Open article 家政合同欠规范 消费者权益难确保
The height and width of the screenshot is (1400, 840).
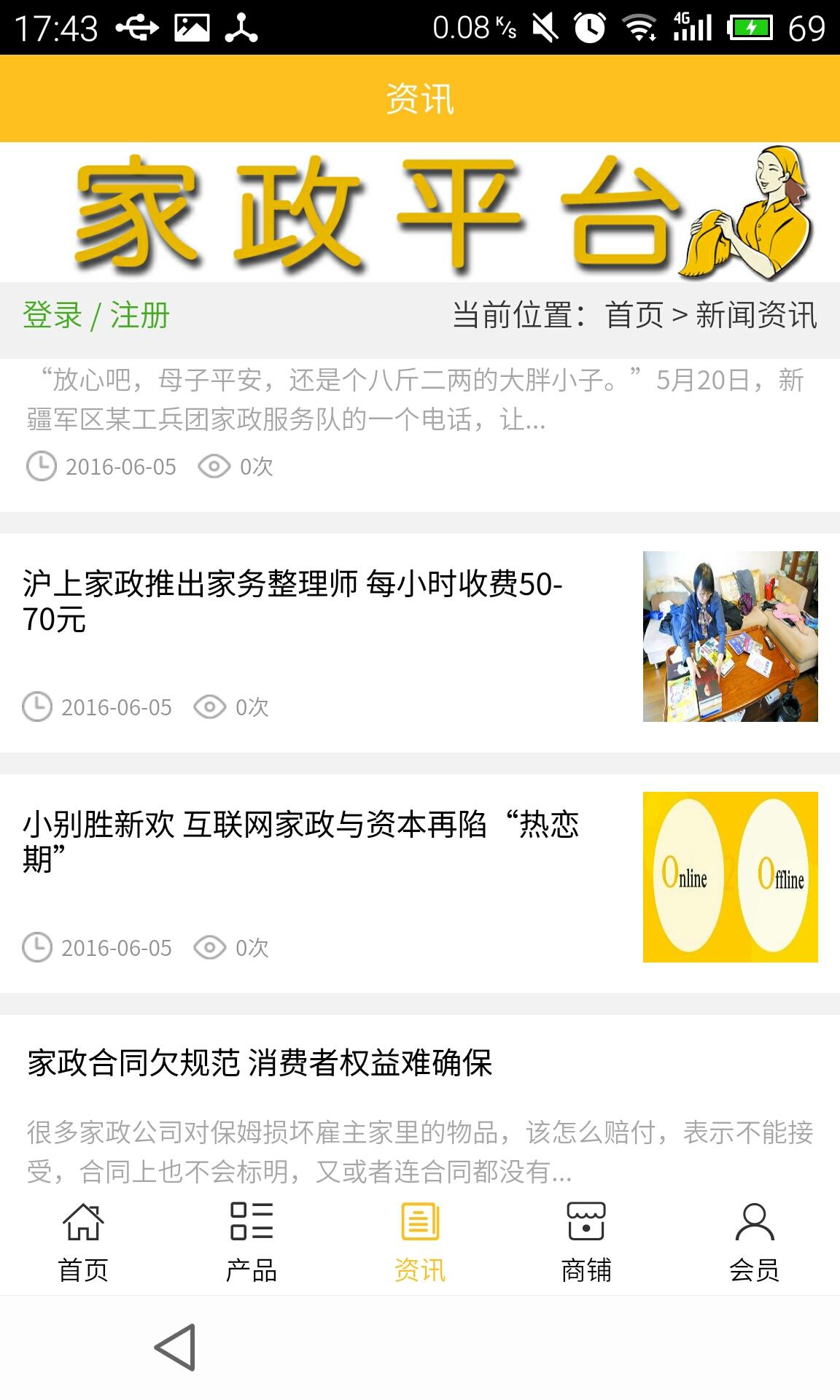click(x=260, y=1063)
